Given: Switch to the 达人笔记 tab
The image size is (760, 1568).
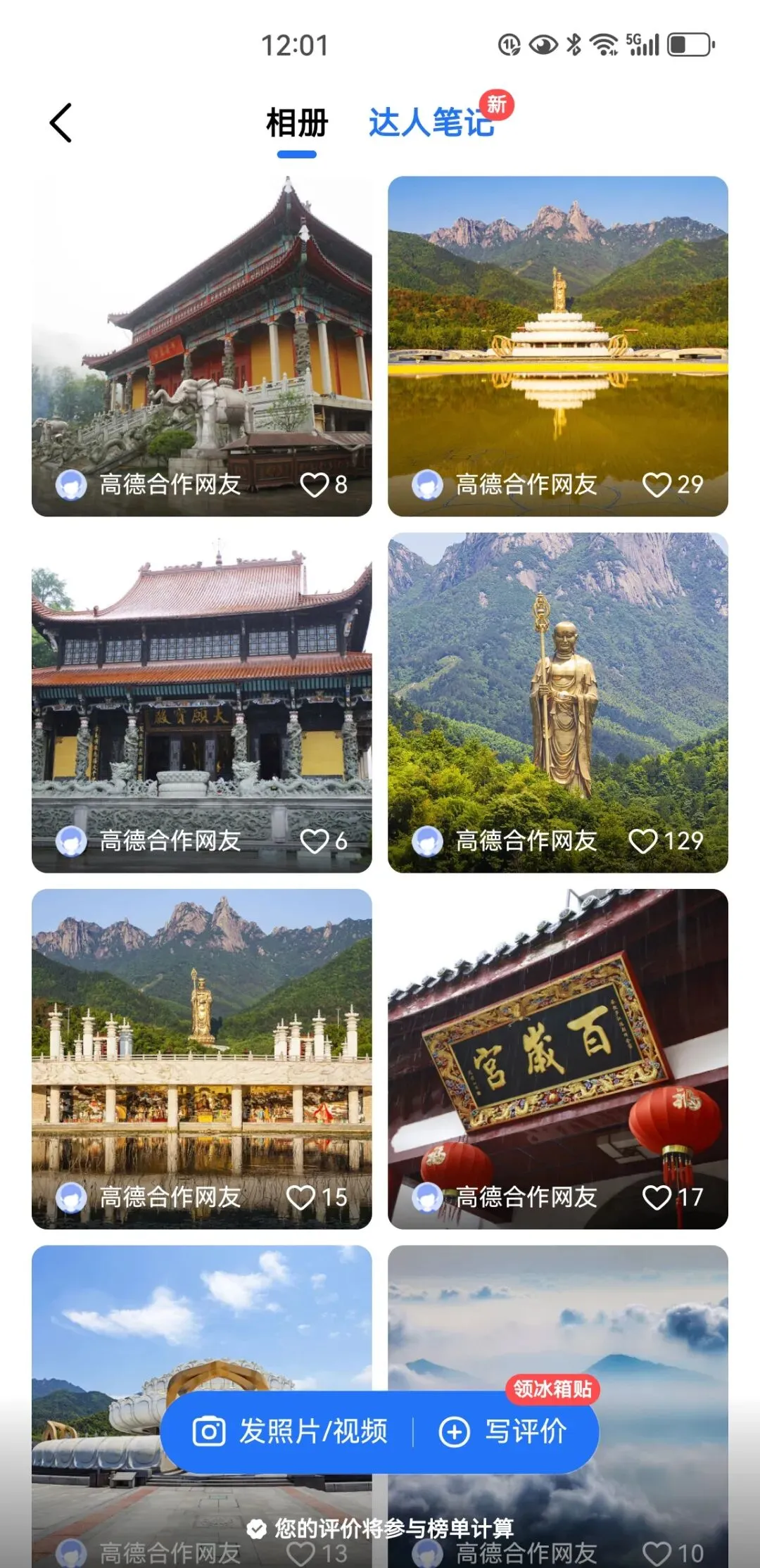Looking at the screenshot, I should (431, 124).
